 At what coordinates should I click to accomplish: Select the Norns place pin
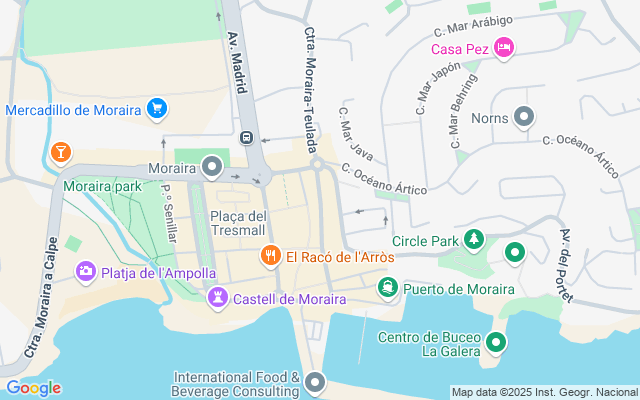[x=524, y=118]
